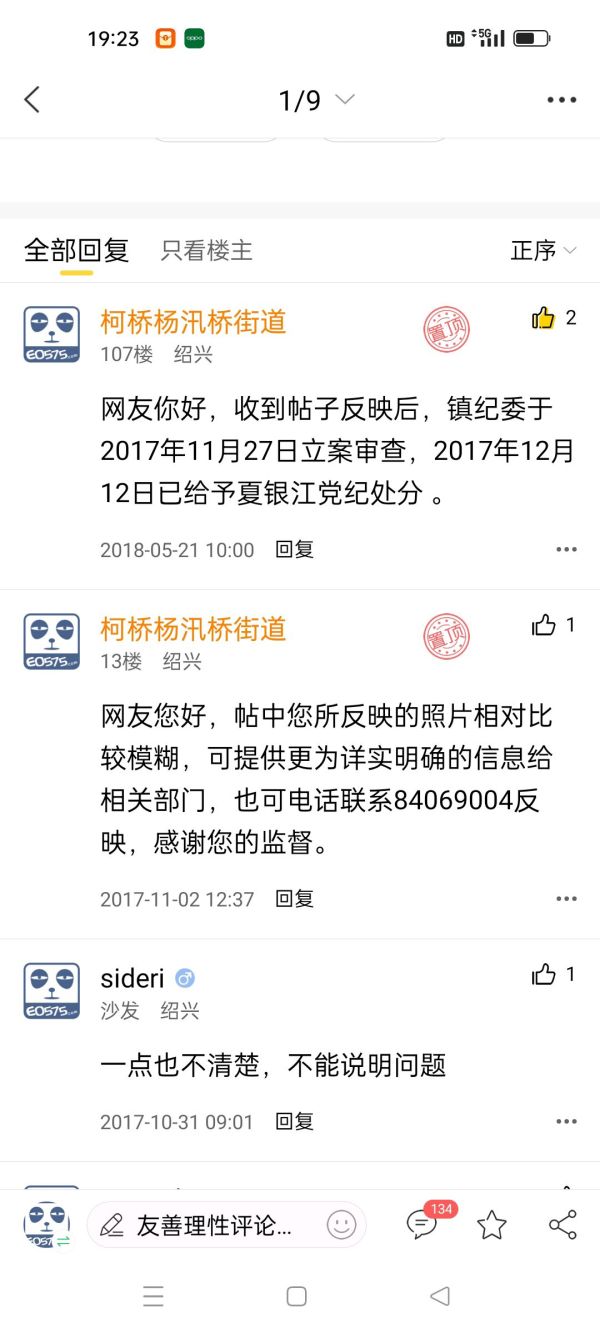This screenshot has height=1333, width=600.
Task: Like the 13楼 reply from 柯桥杨汛桥街道
Action: 544,625
